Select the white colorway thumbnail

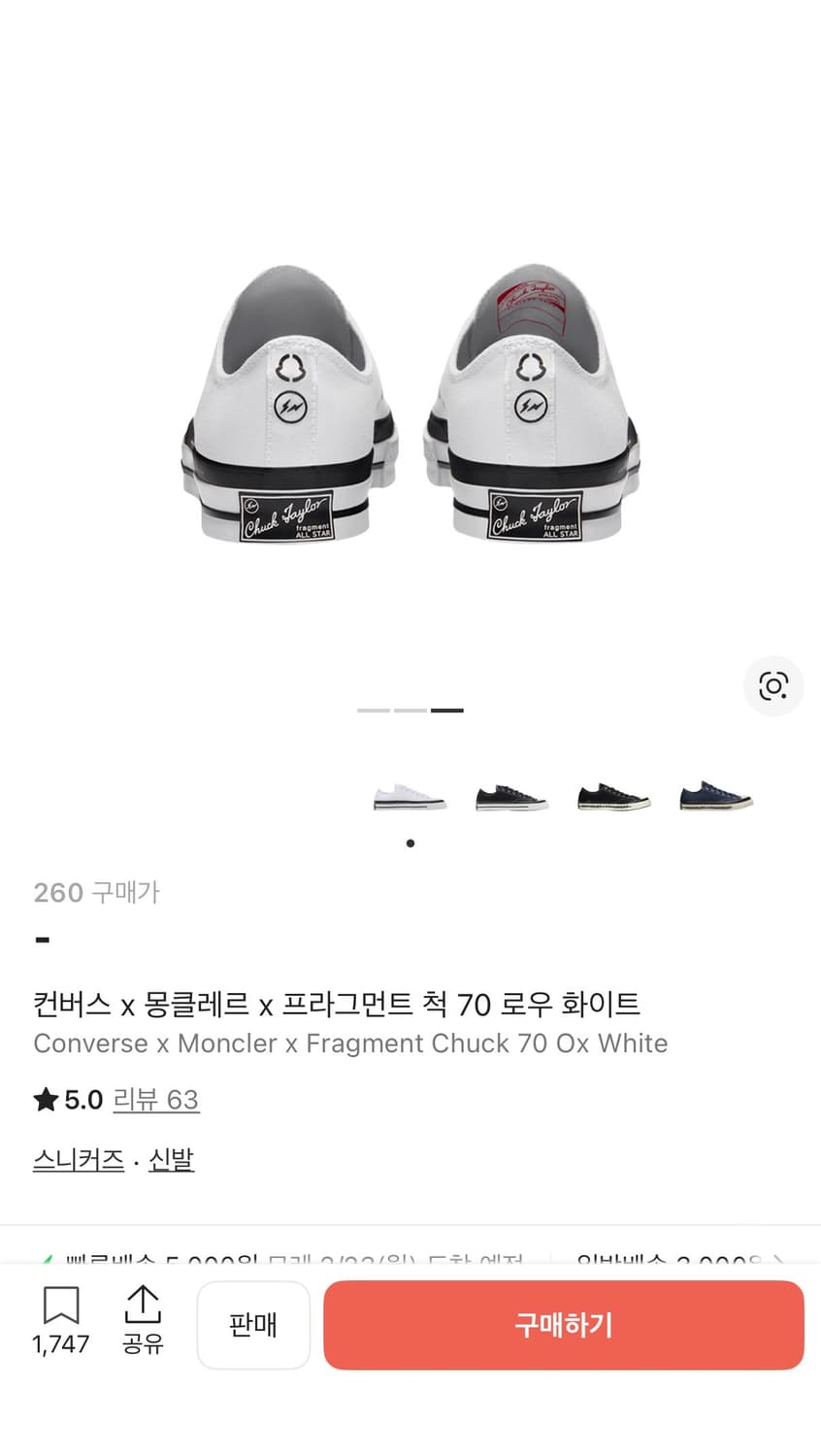click(x=410, y=796)
